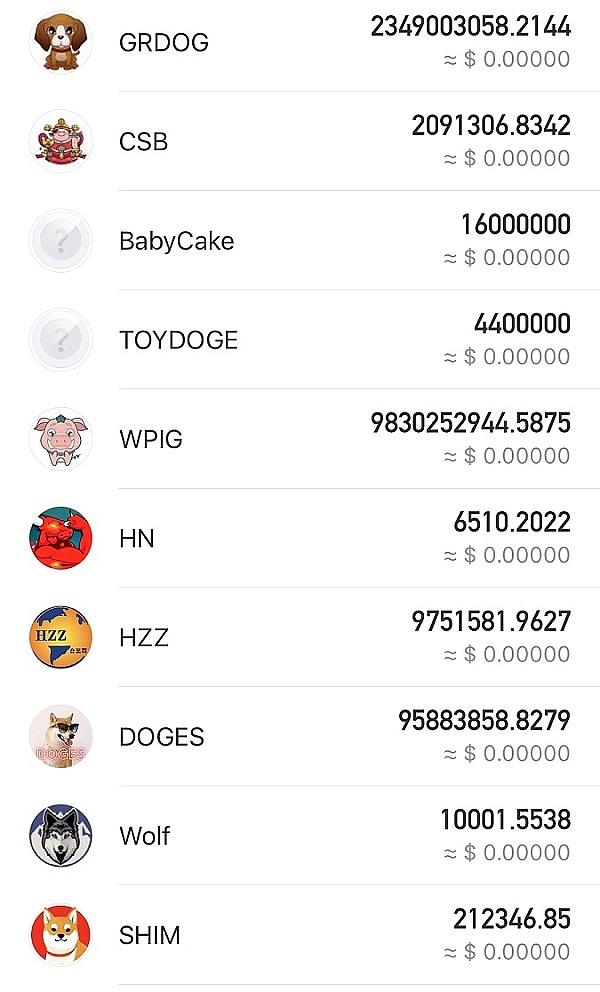Open the SHIM token row
This screenshot has height=992, width=600.
[300, 935]
